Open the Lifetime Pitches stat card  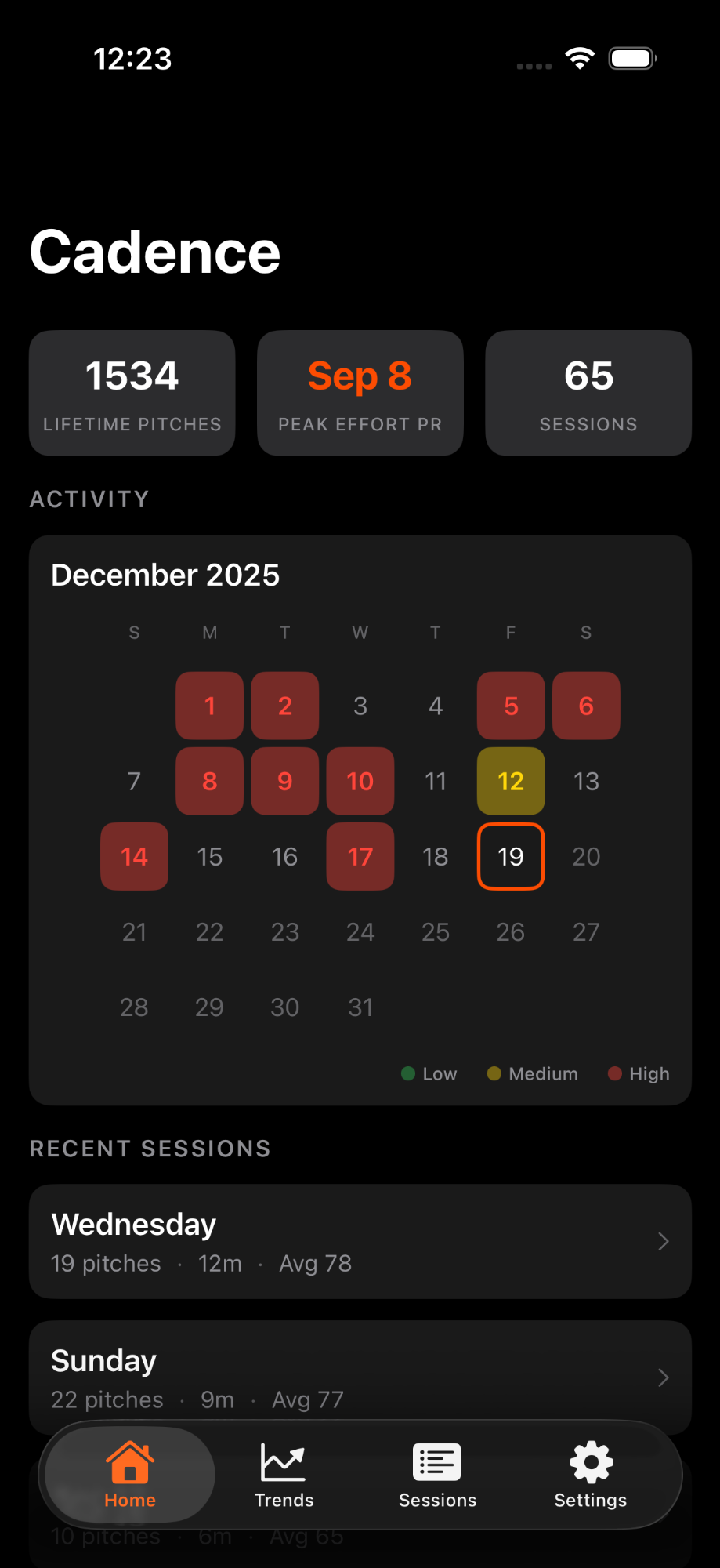(x=132, y=393)
